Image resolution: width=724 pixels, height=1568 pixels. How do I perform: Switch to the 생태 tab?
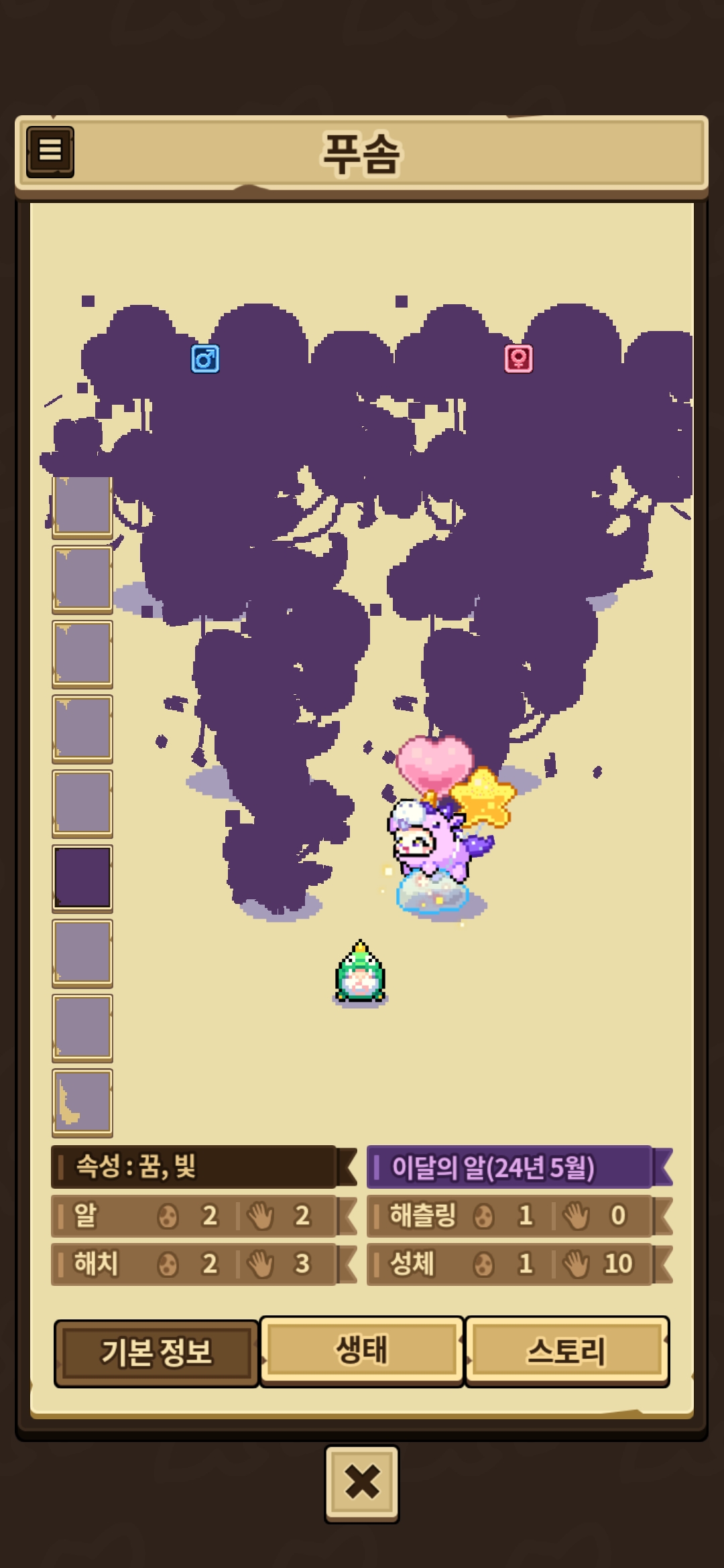coord(361,1350)
